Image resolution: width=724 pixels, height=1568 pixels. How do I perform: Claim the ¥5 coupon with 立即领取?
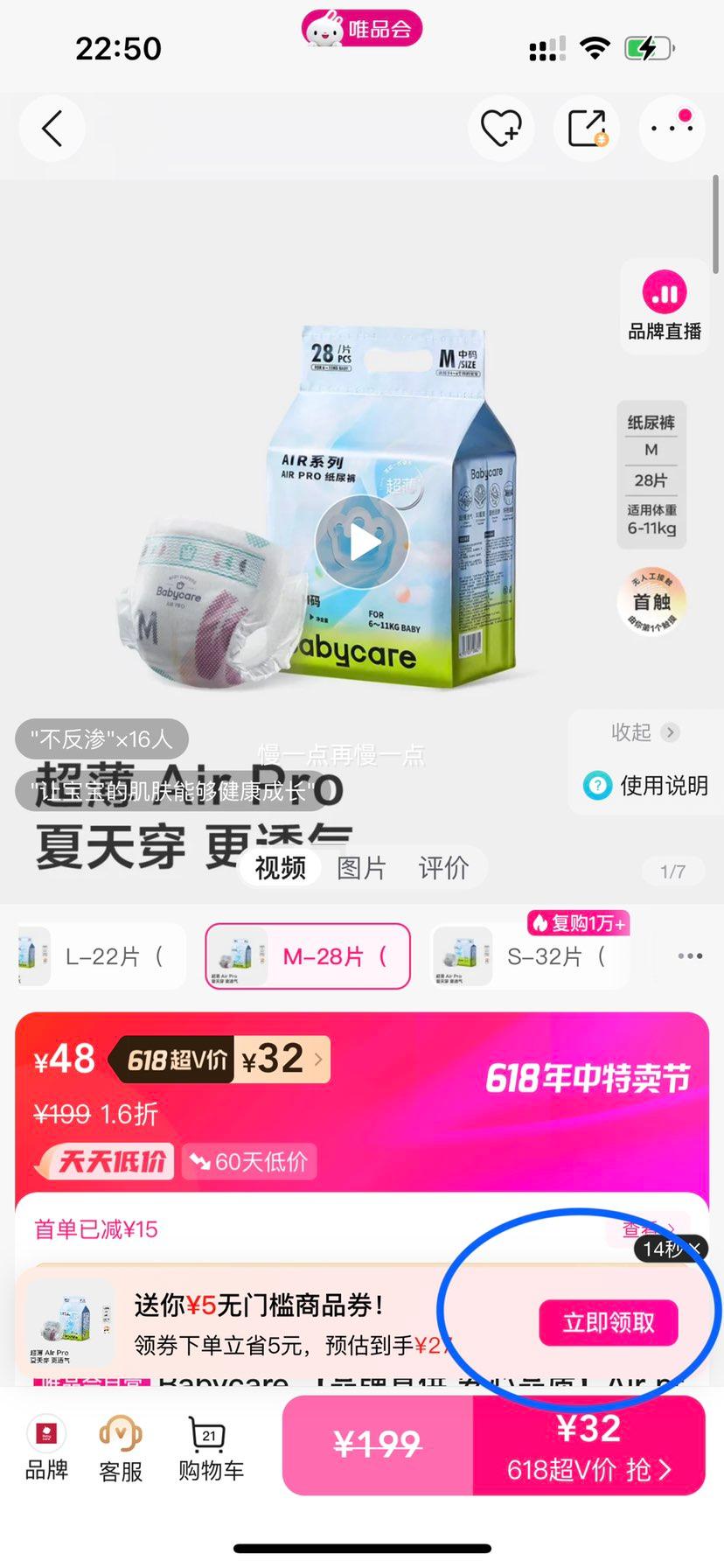[x=609, y=1322]
